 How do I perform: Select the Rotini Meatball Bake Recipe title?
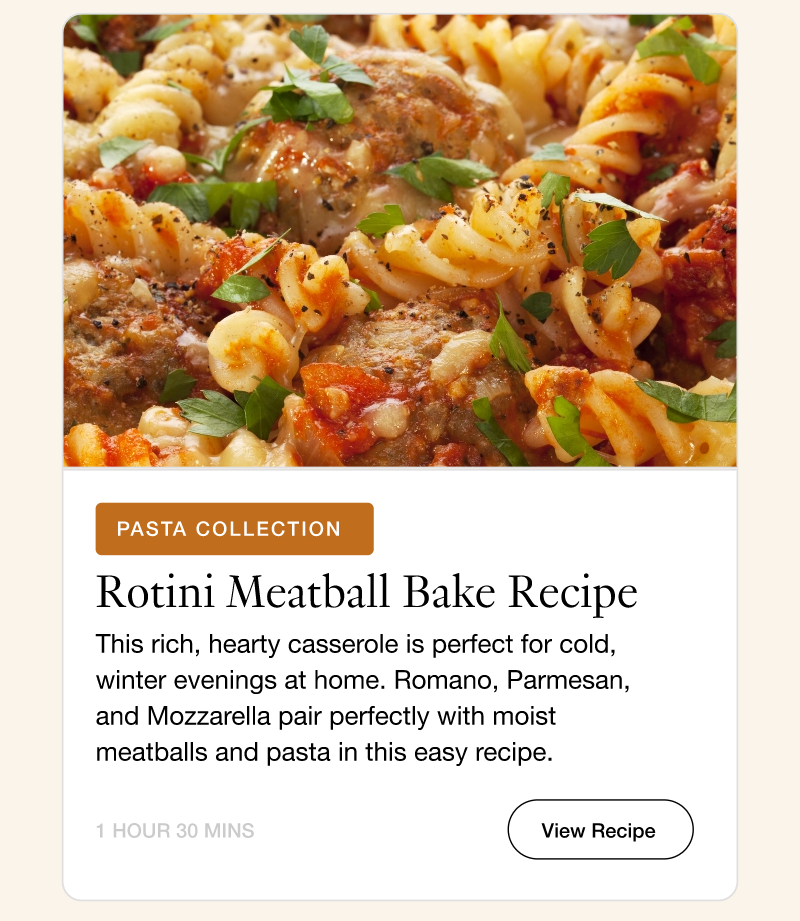[367, 592]
